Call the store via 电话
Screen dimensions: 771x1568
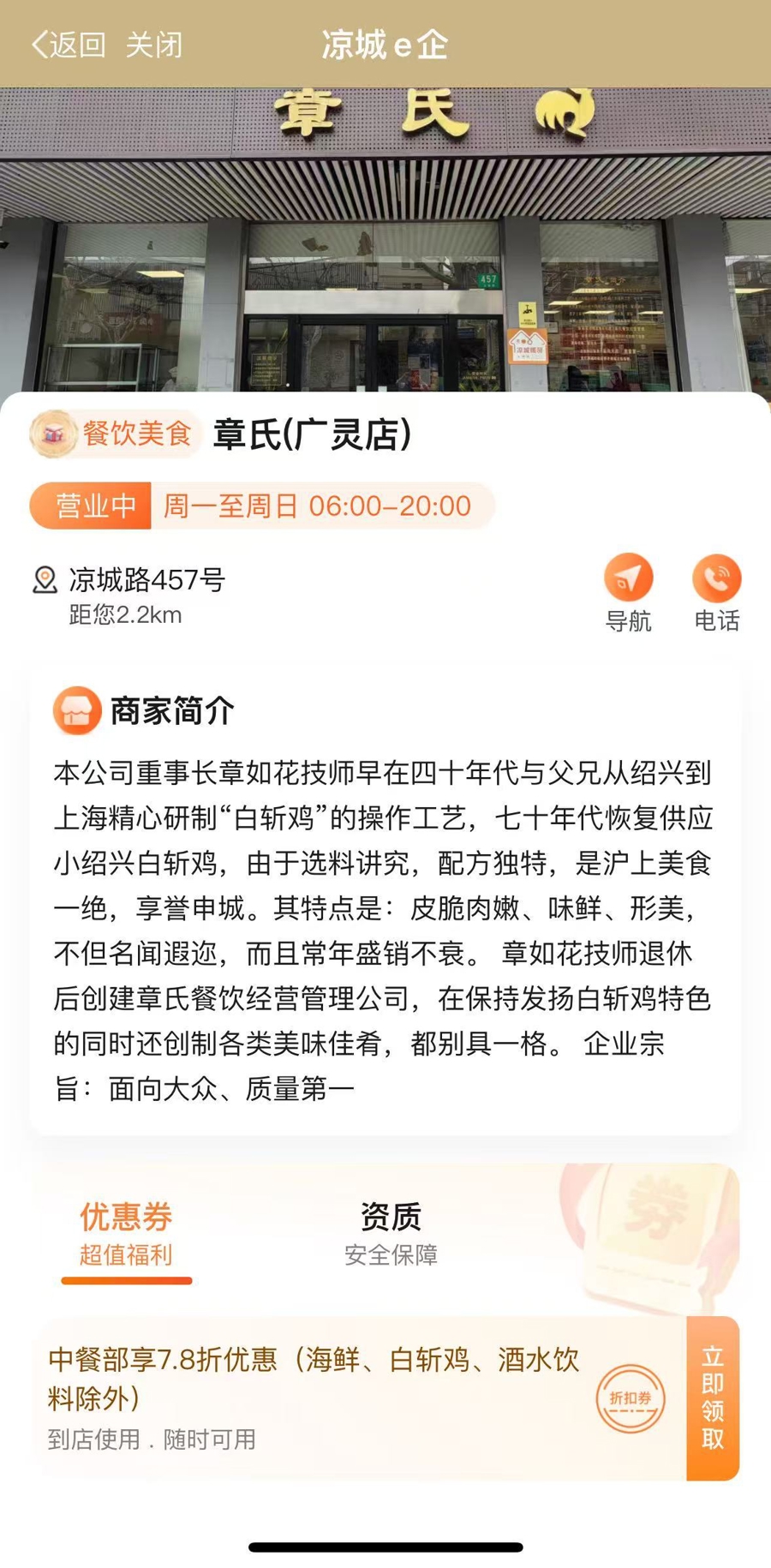716,593
